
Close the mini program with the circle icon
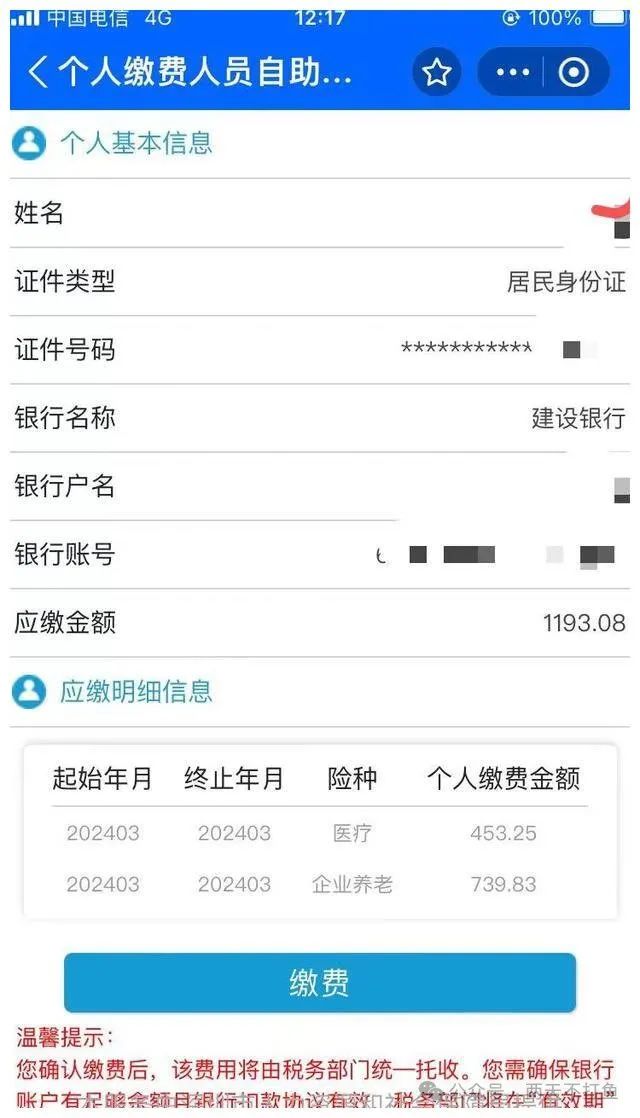(574, 72)
